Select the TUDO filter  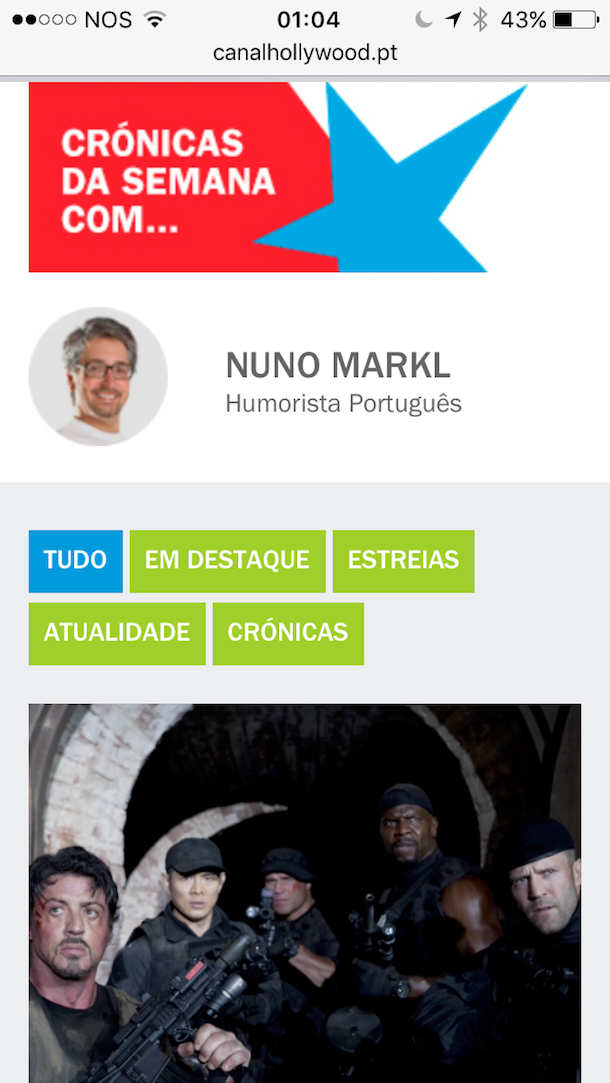coord(75,561)
